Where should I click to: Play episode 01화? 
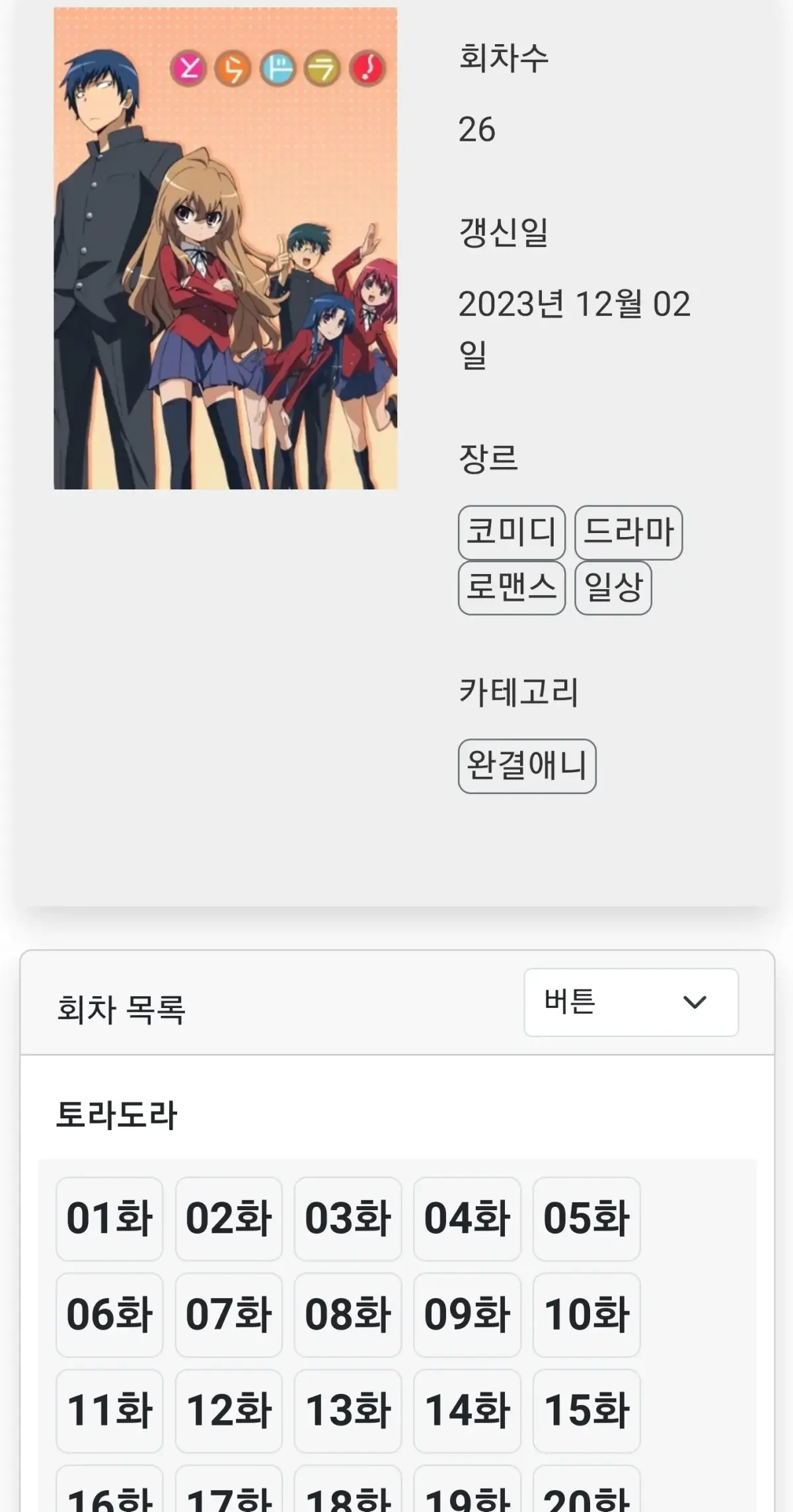110,1219
